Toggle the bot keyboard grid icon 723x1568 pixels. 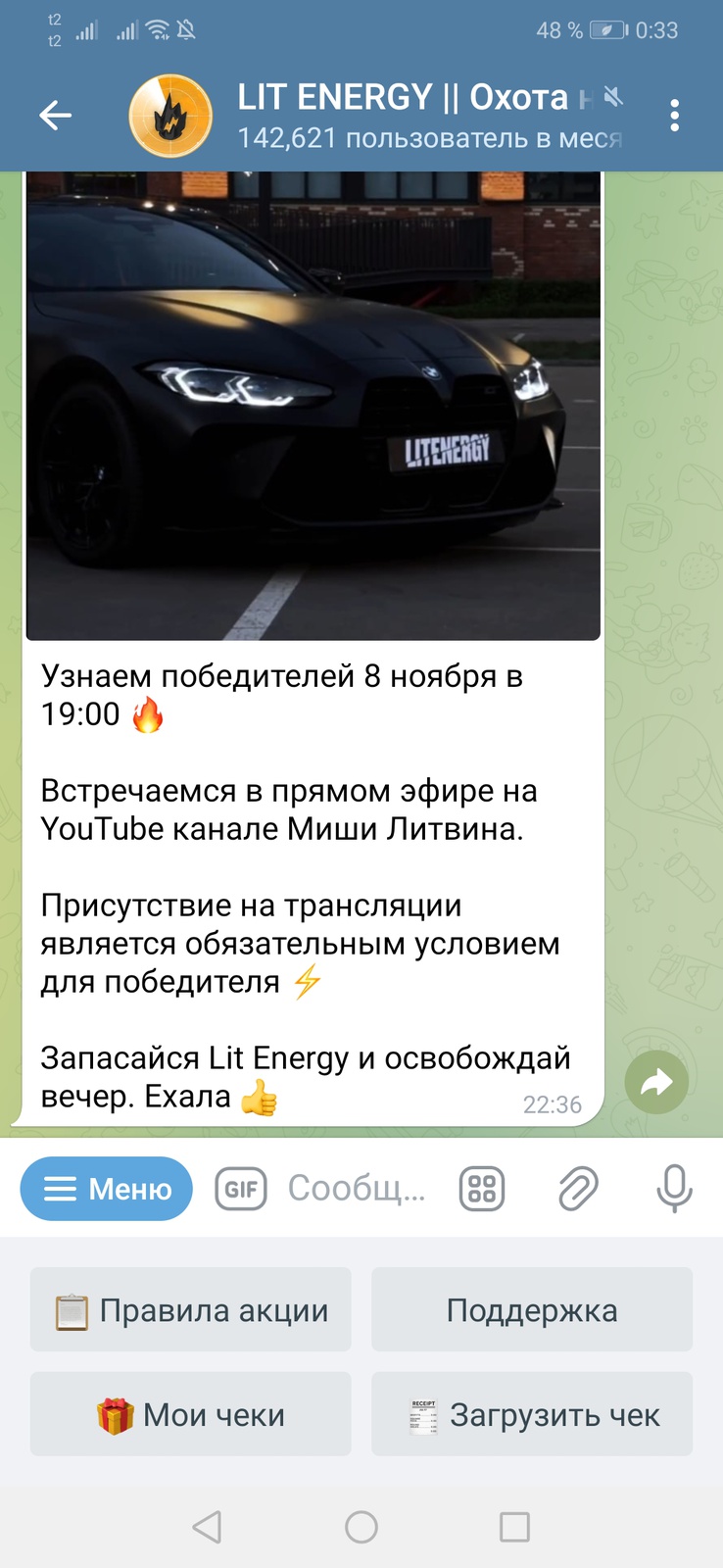click(x=482, y=1189)
